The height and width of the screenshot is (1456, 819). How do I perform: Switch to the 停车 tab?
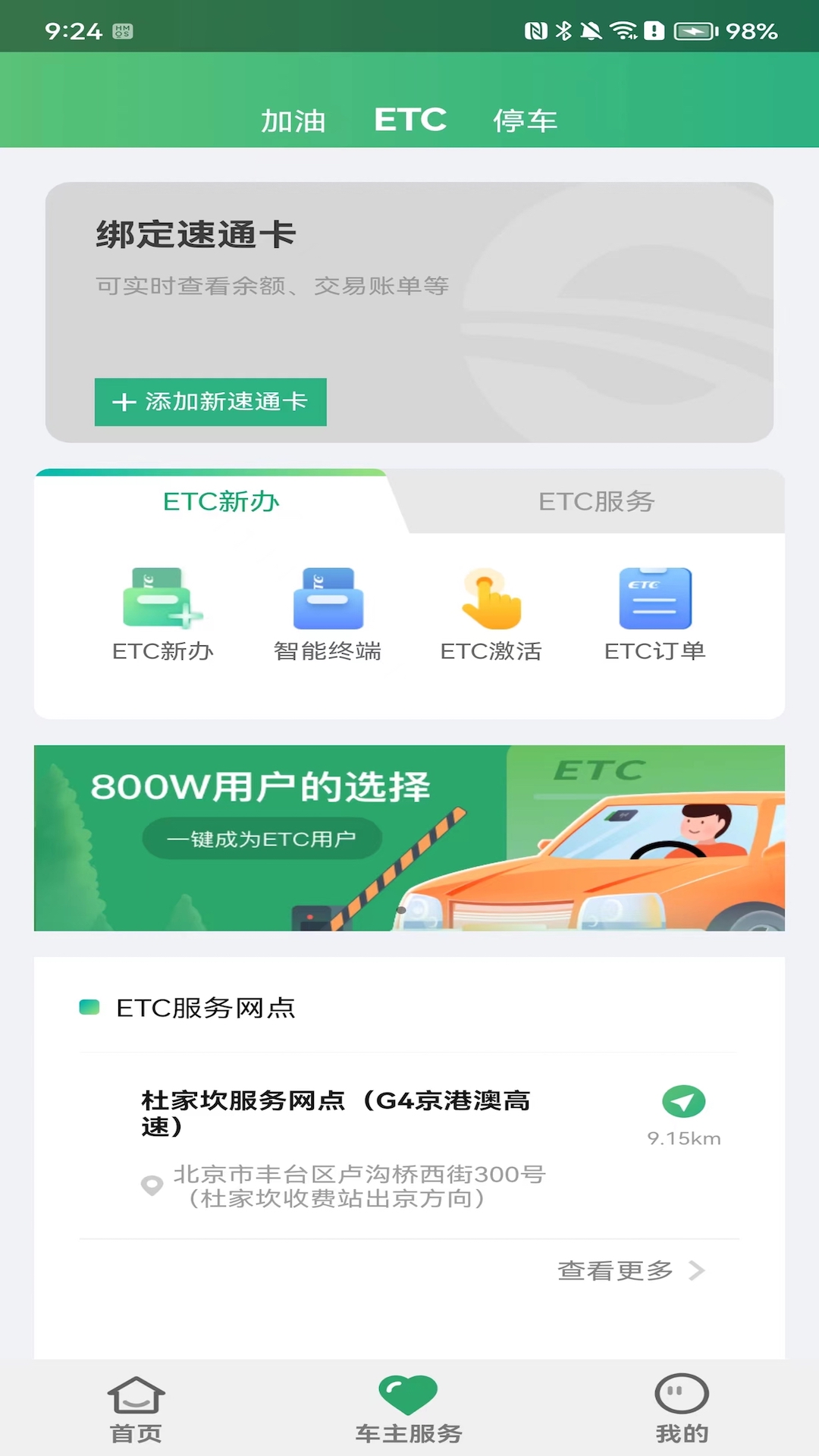point(526,120)
